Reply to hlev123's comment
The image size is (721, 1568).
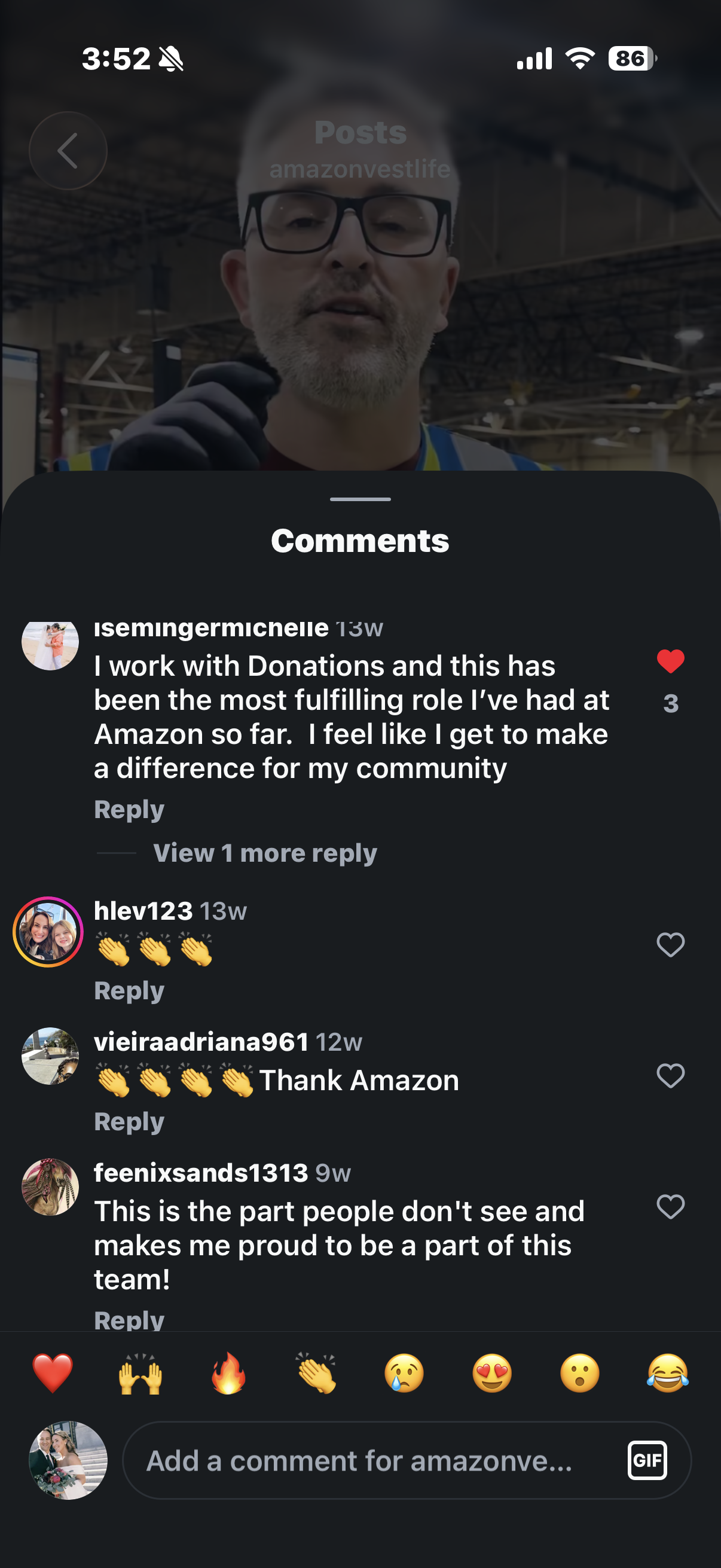click(129, 990)
